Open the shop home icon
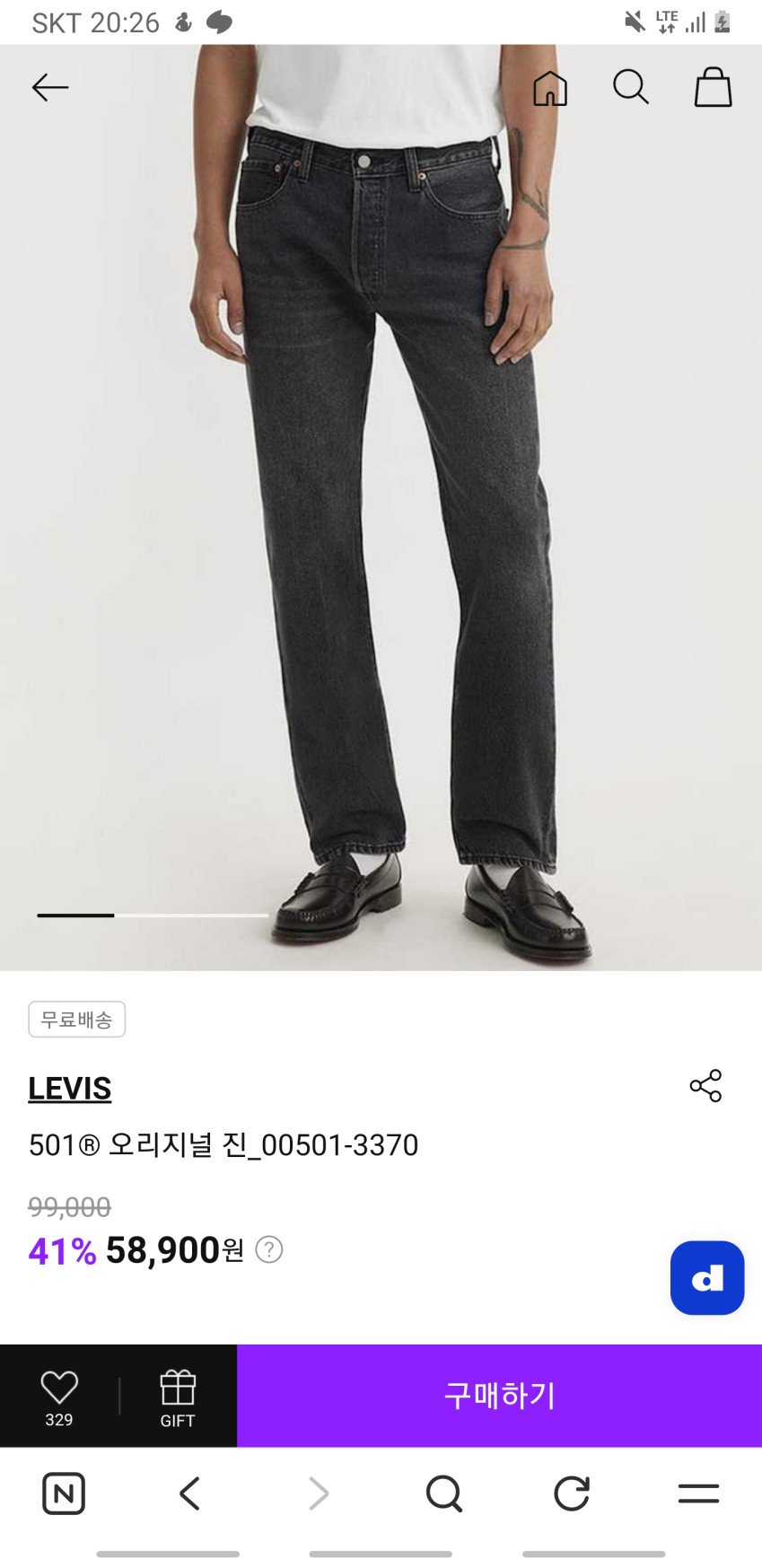Image resolution: width=762 pixels, height=1568 pixels. (550, 88)
